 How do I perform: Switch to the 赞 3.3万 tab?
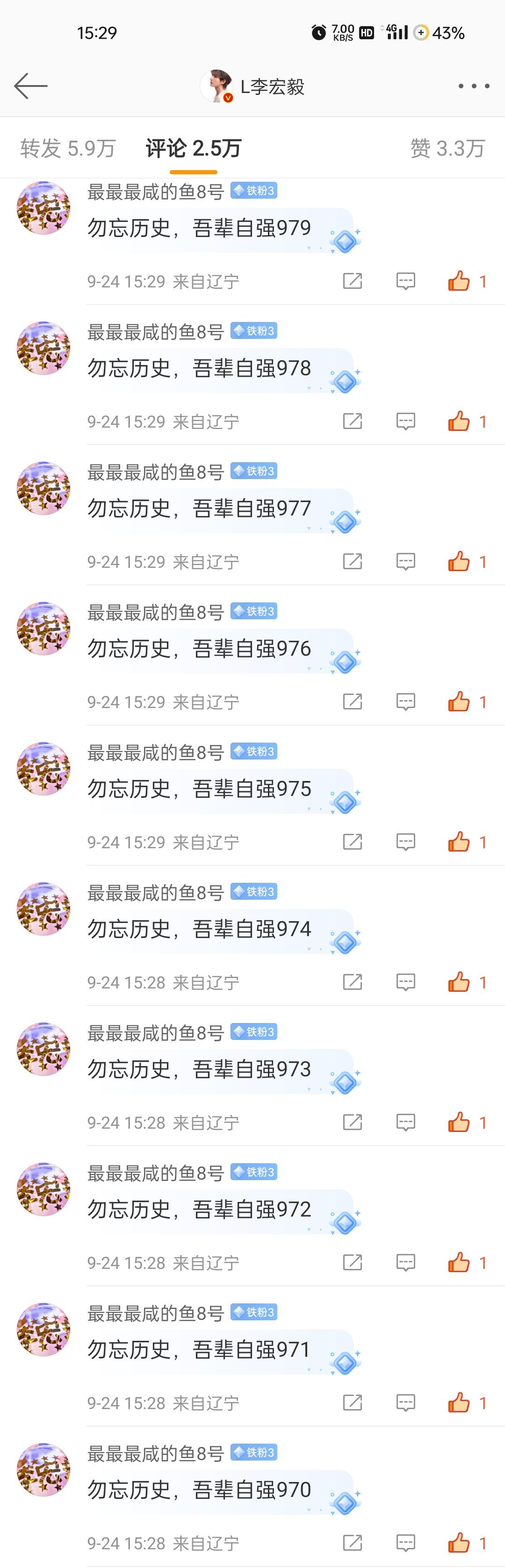coord(447,148)
